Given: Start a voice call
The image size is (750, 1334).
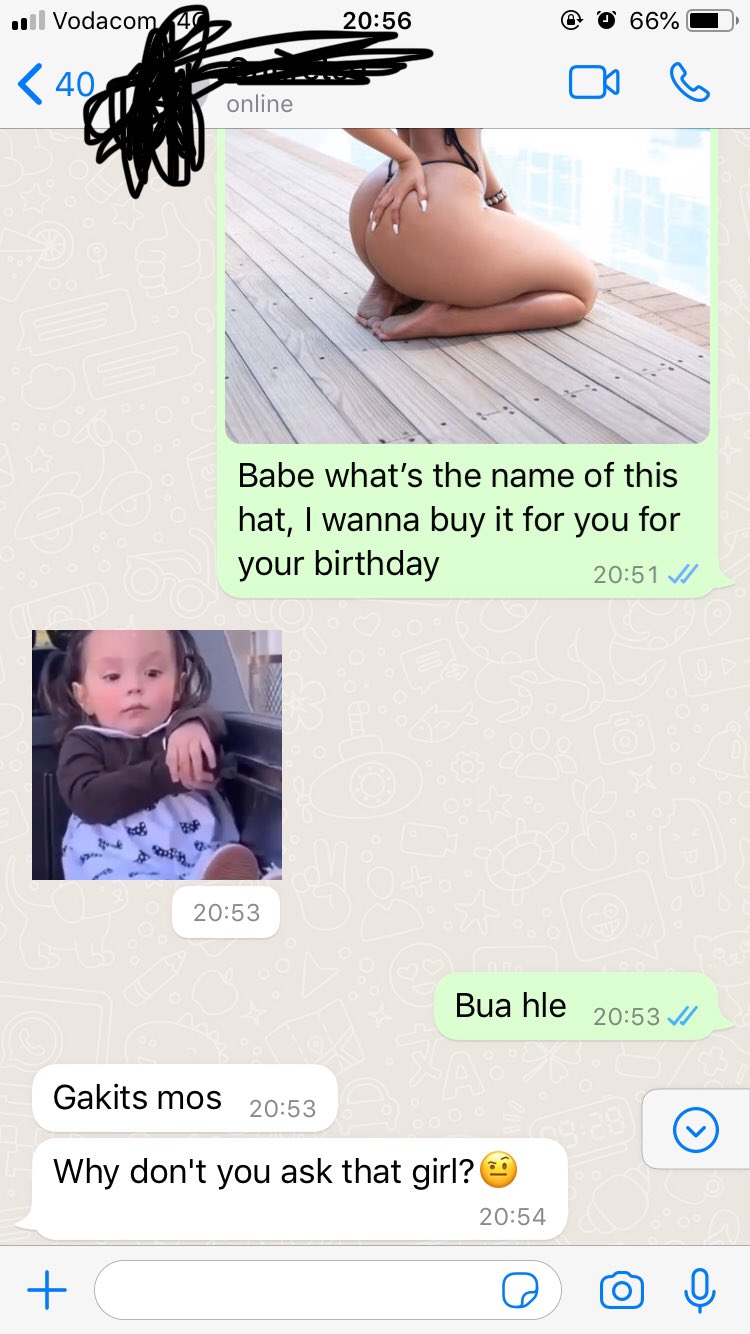Looking at the screenshot, I should (x=689, y=83).
